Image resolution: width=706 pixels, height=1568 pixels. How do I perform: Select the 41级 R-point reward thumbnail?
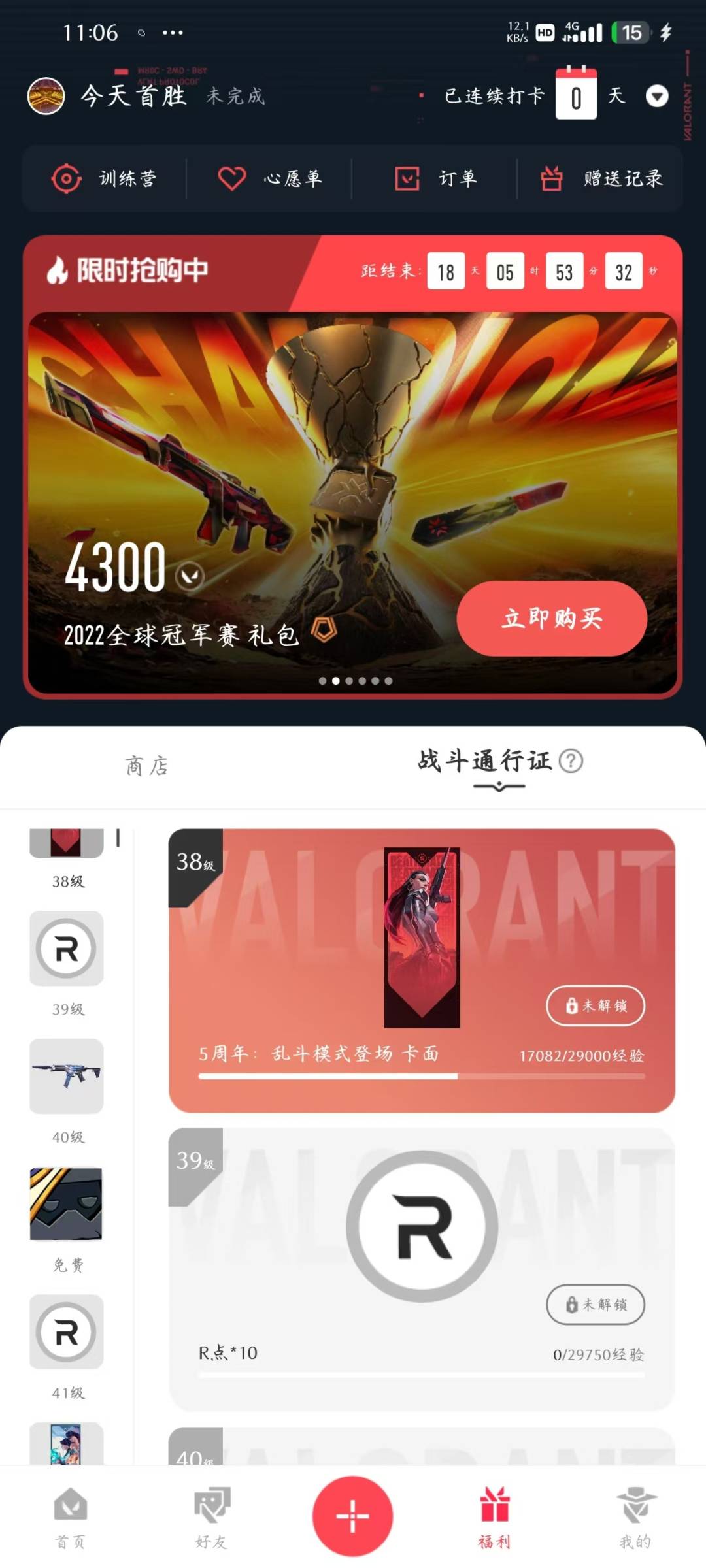pyautogui.click(x=67, y=1331)
